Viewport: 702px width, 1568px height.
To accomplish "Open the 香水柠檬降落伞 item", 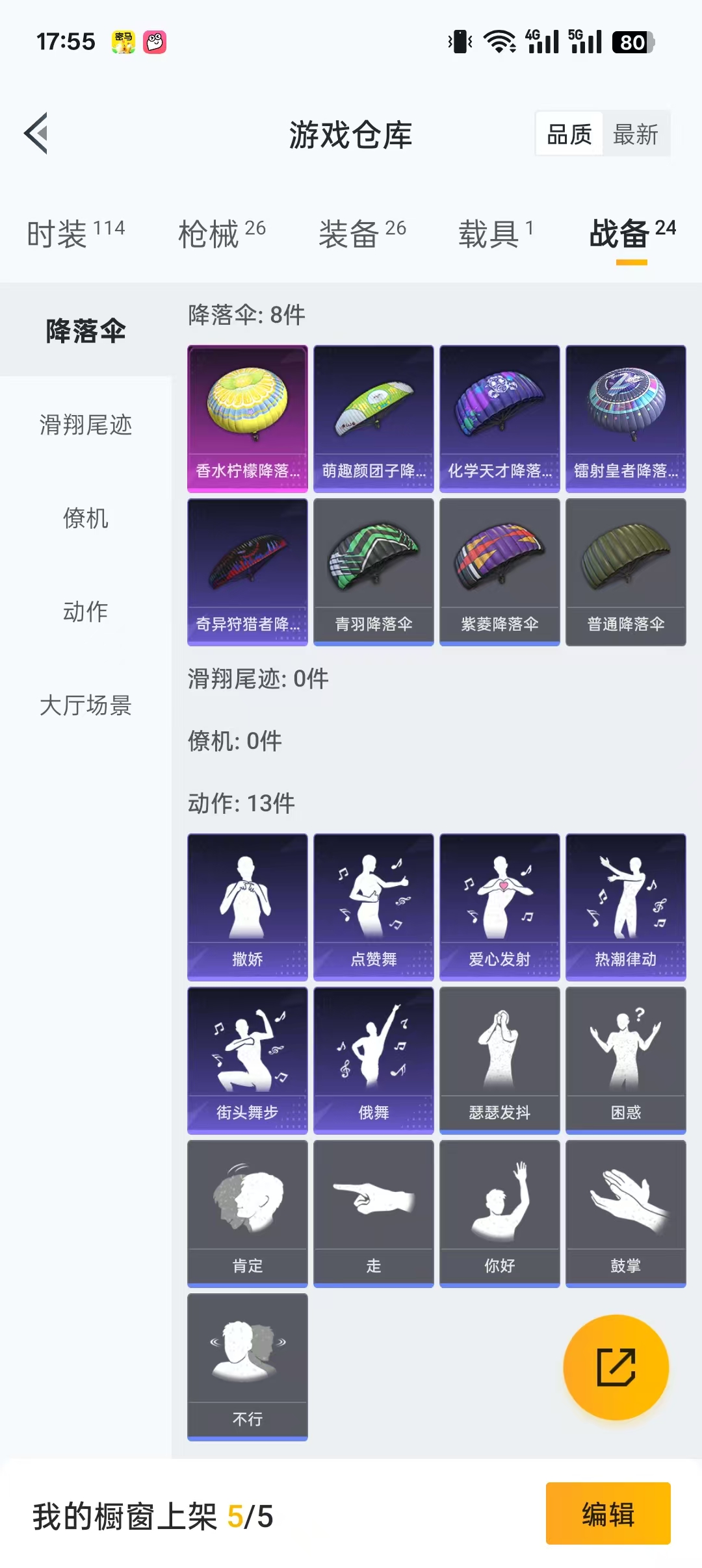I will pyautogui.click(x=248, y=418).
